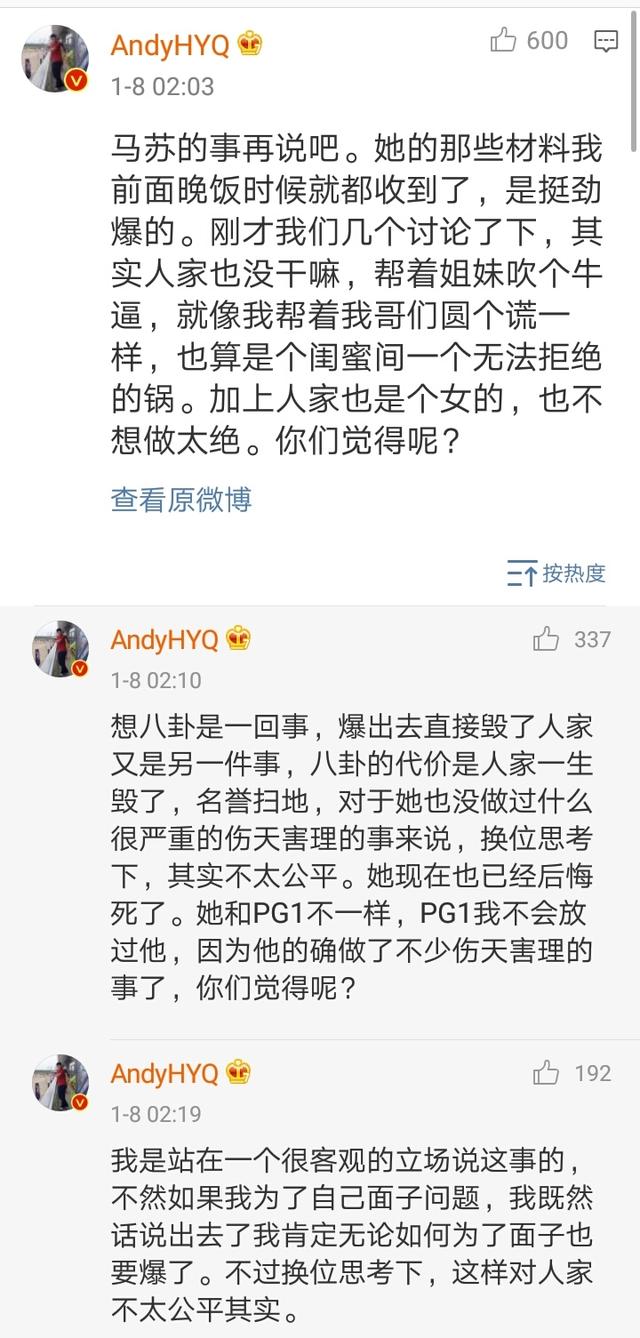Image resolution: width=640 pixels, height=1338 pixels.
Task: Tap the AndyHYQ username on the 02:03 comment
Action: pyautogui.click(x=170, y=45)
